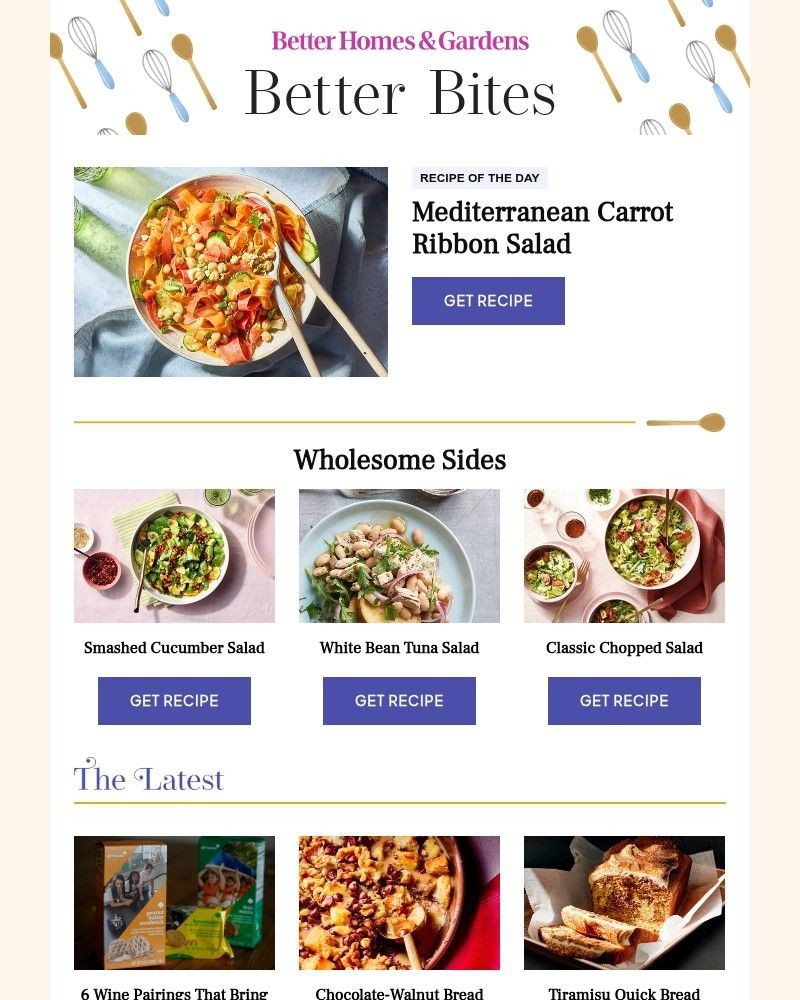The width and height of the screenshot is (800, 1000).
Task: Click The Latest section heading
Action: point(148,780)
